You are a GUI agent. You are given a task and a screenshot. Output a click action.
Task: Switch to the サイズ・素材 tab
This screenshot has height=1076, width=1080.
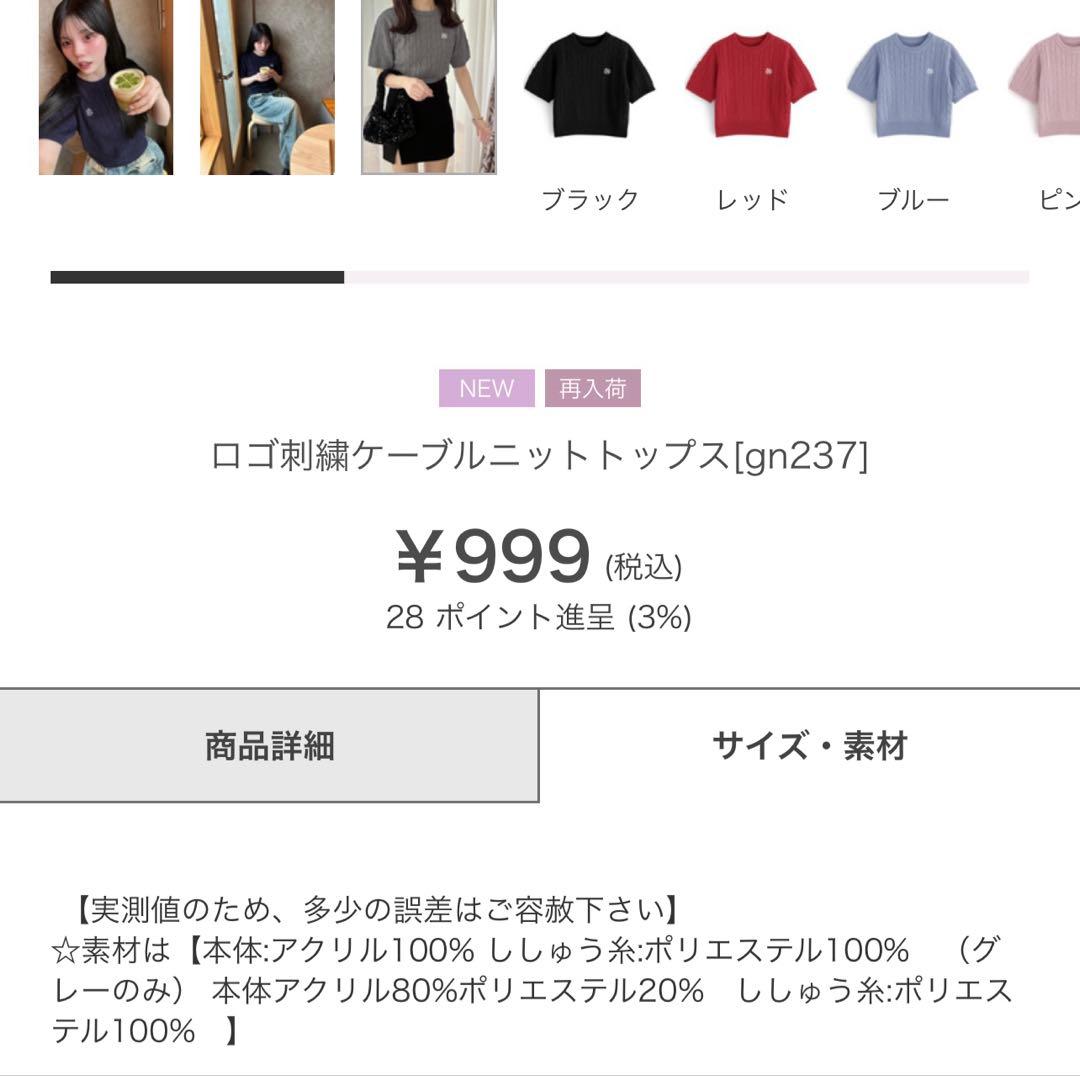click(809, 746)
